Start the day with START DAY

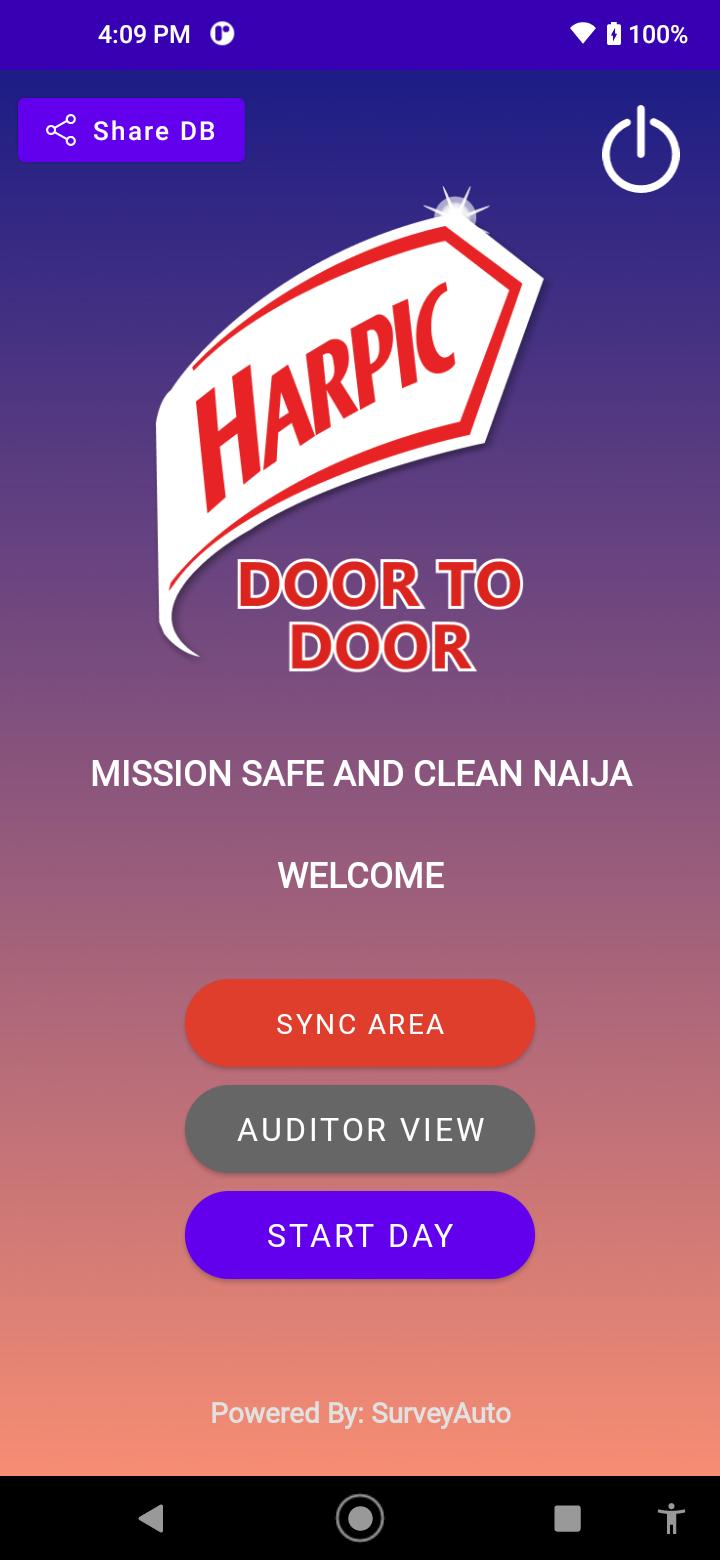360,1235
